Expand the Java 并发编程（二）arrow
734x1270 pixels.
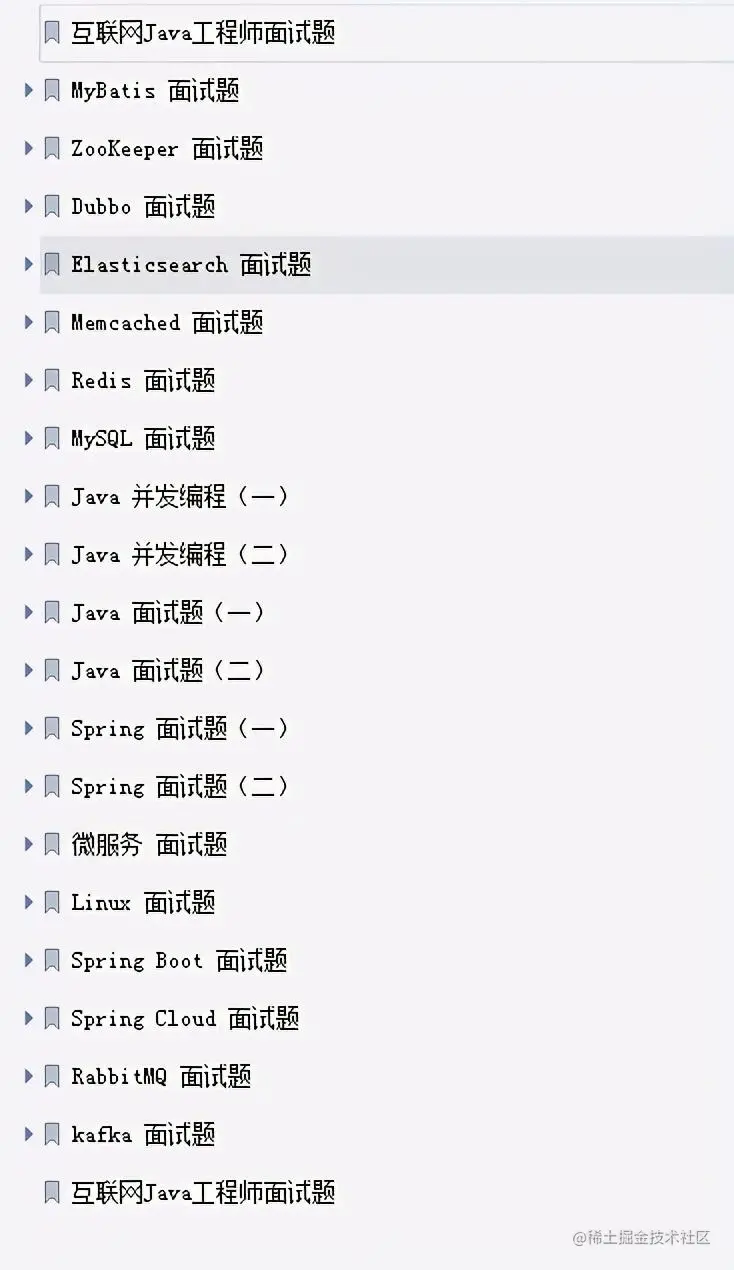coord(29,555)
